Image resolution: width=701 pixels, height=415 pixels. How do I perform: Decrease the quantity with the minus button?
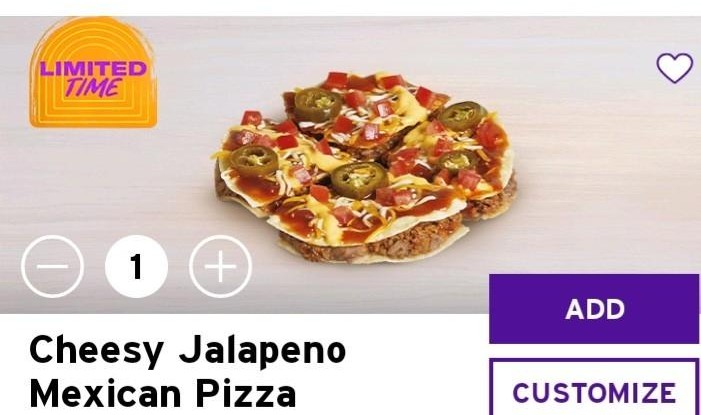pos(53,267)
